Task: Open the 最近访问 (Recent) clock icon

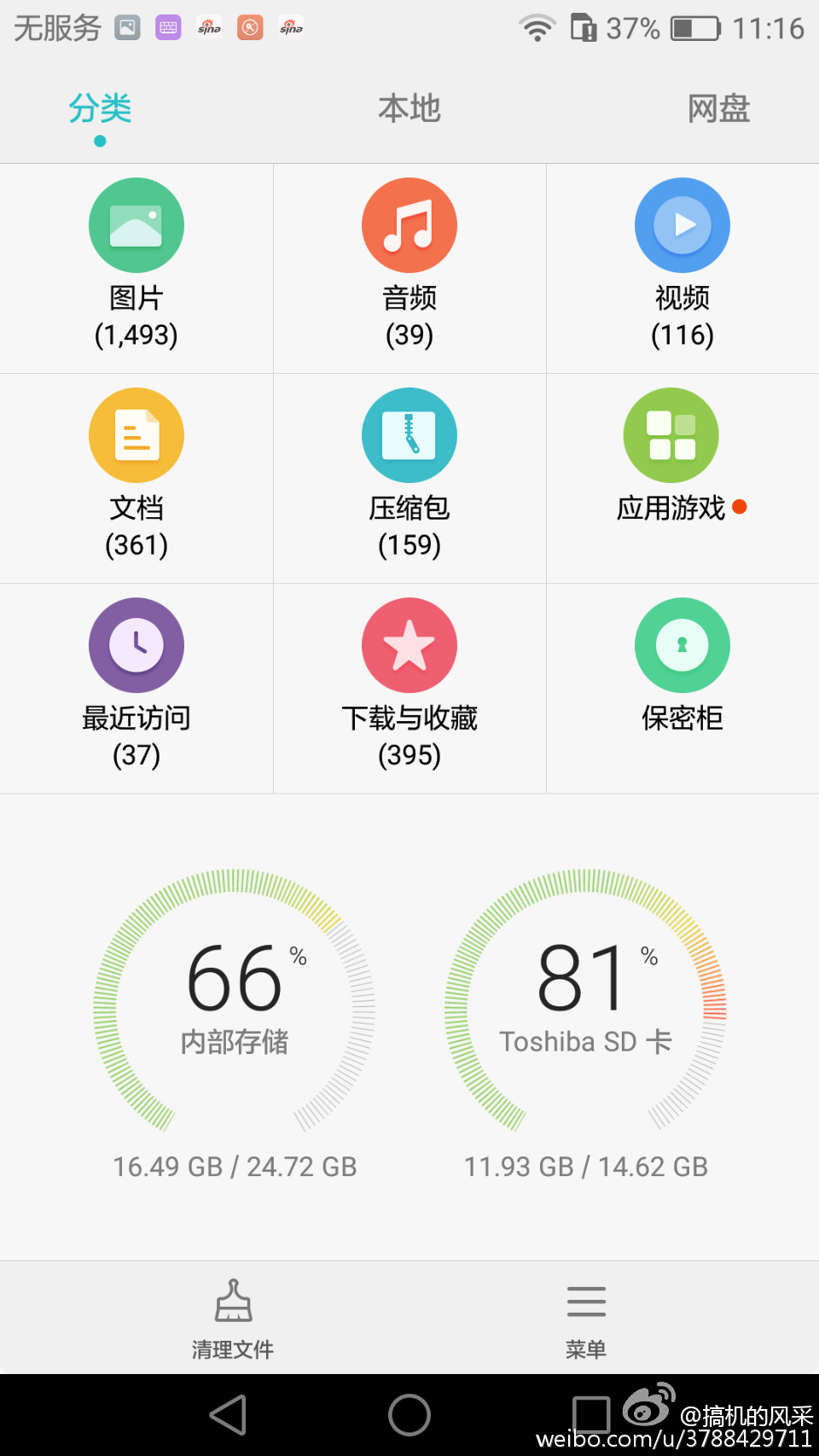Action: coord(136,645)
